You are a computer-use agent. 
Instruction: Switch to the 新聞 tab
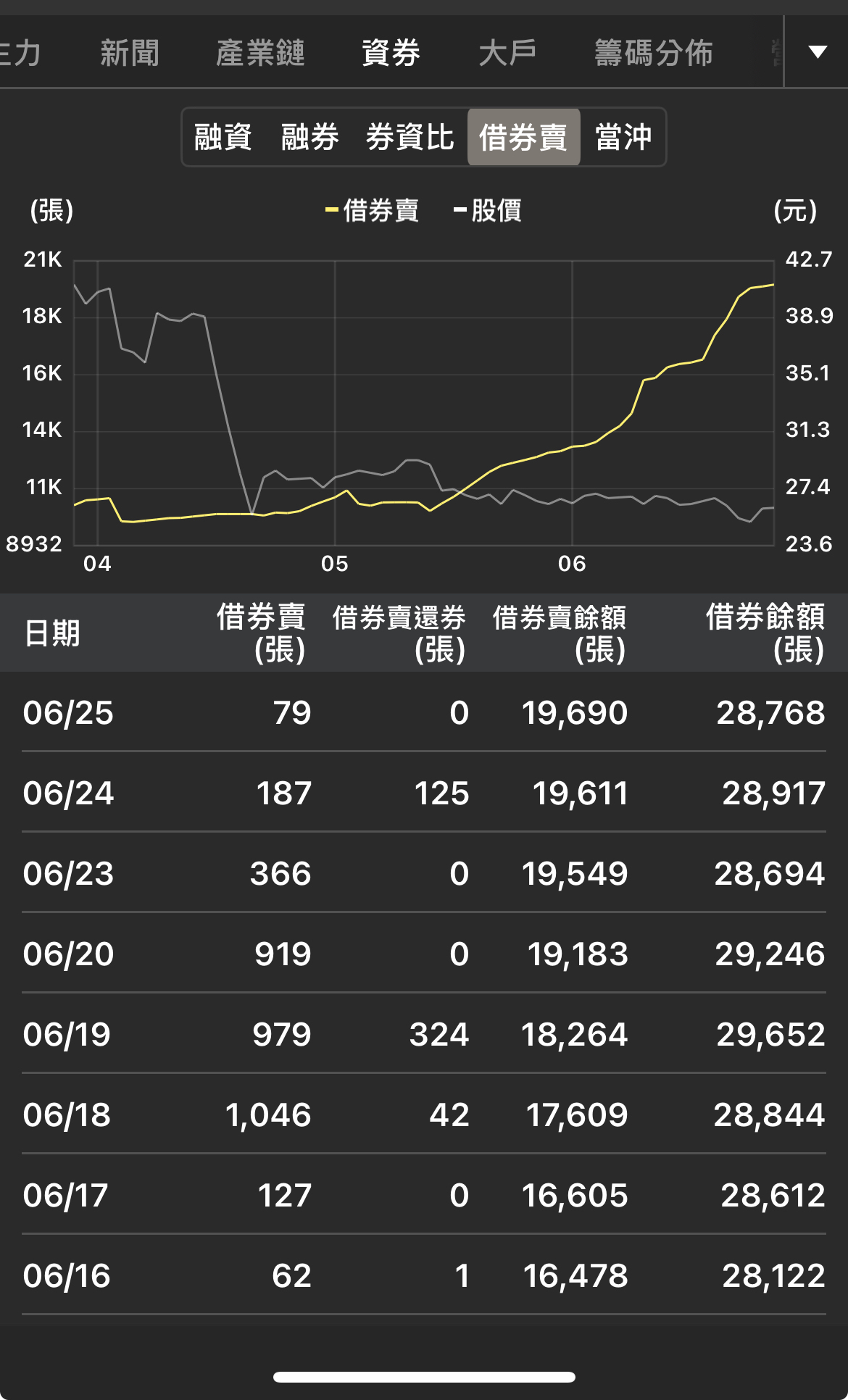[130, 53]
